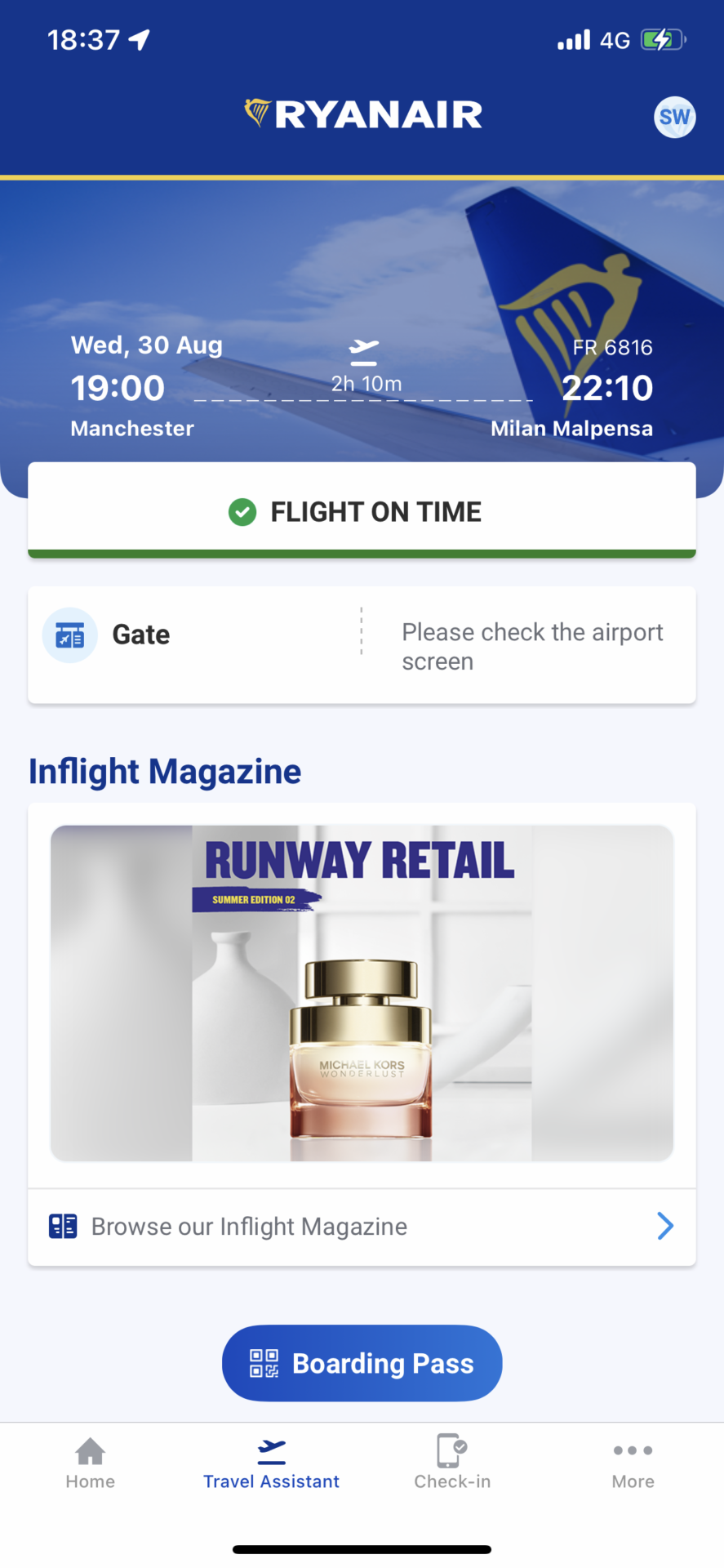
Task: Open the Runway Retail magazine cover
Action: (362, 992)
